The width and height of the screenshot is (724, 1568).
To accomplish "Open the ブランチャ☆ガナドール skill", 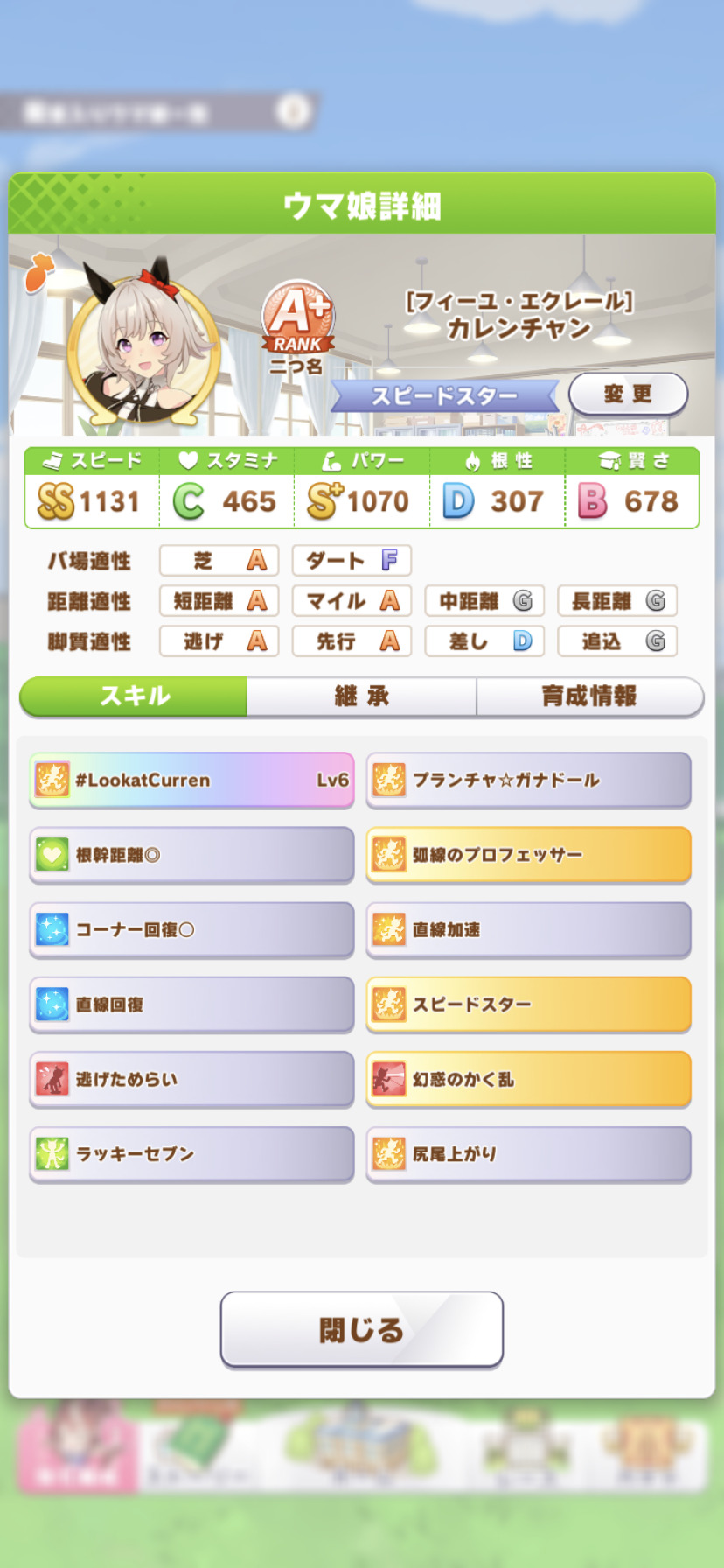I will 529,780.
